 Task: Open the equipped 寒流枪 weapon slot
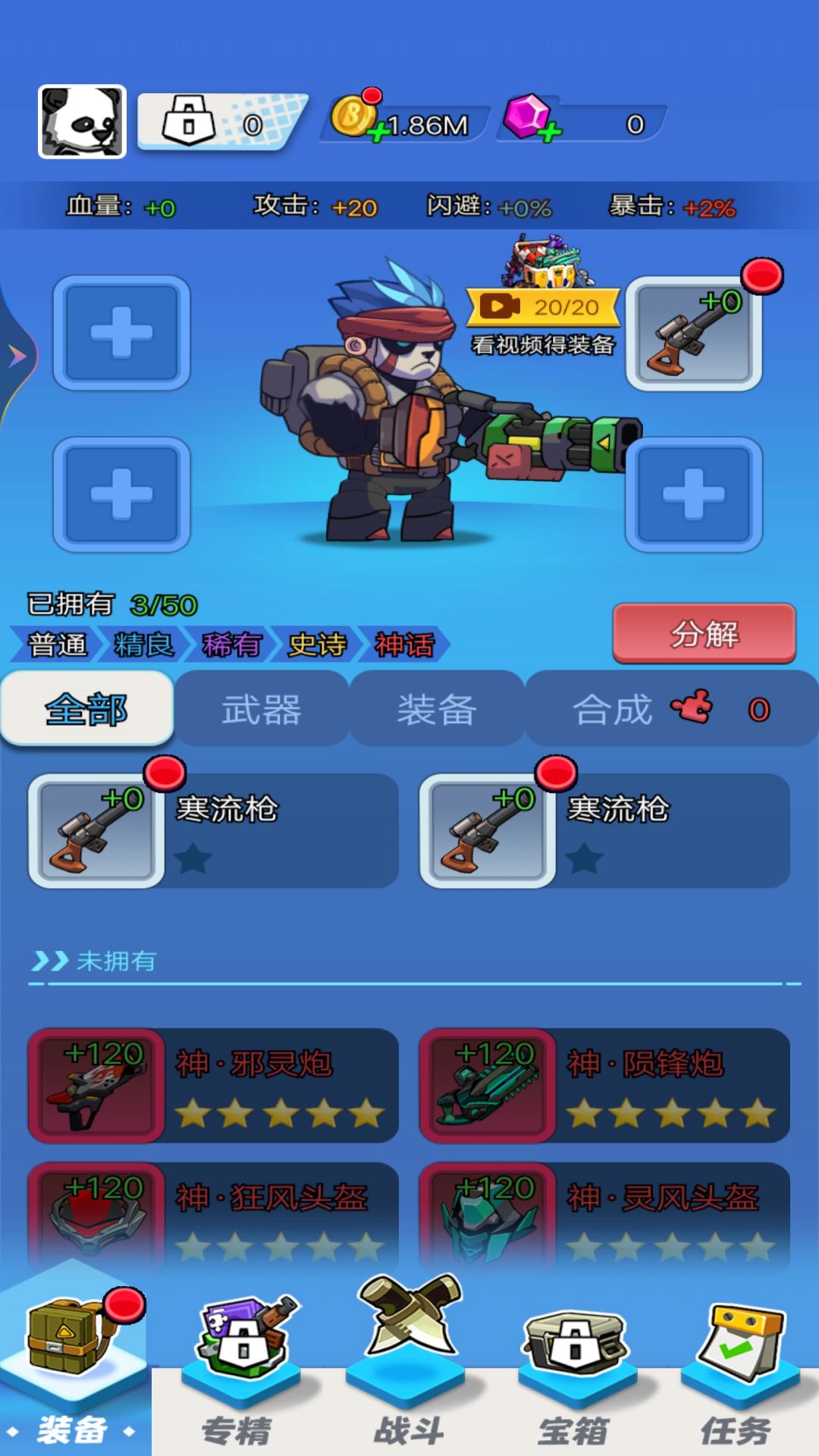tap(693, 333)
